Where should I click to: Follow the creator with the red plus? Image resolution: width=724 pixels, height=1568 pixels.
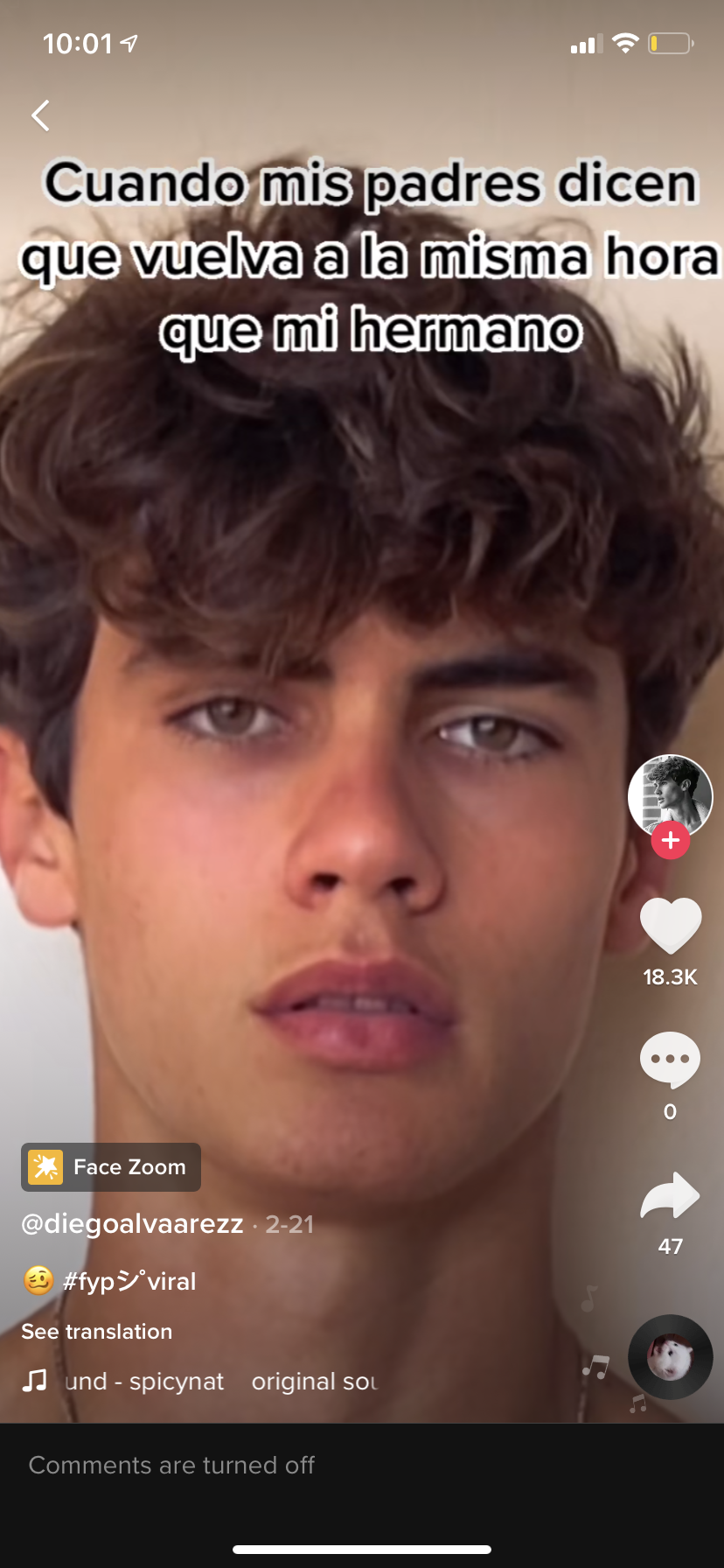671,841
